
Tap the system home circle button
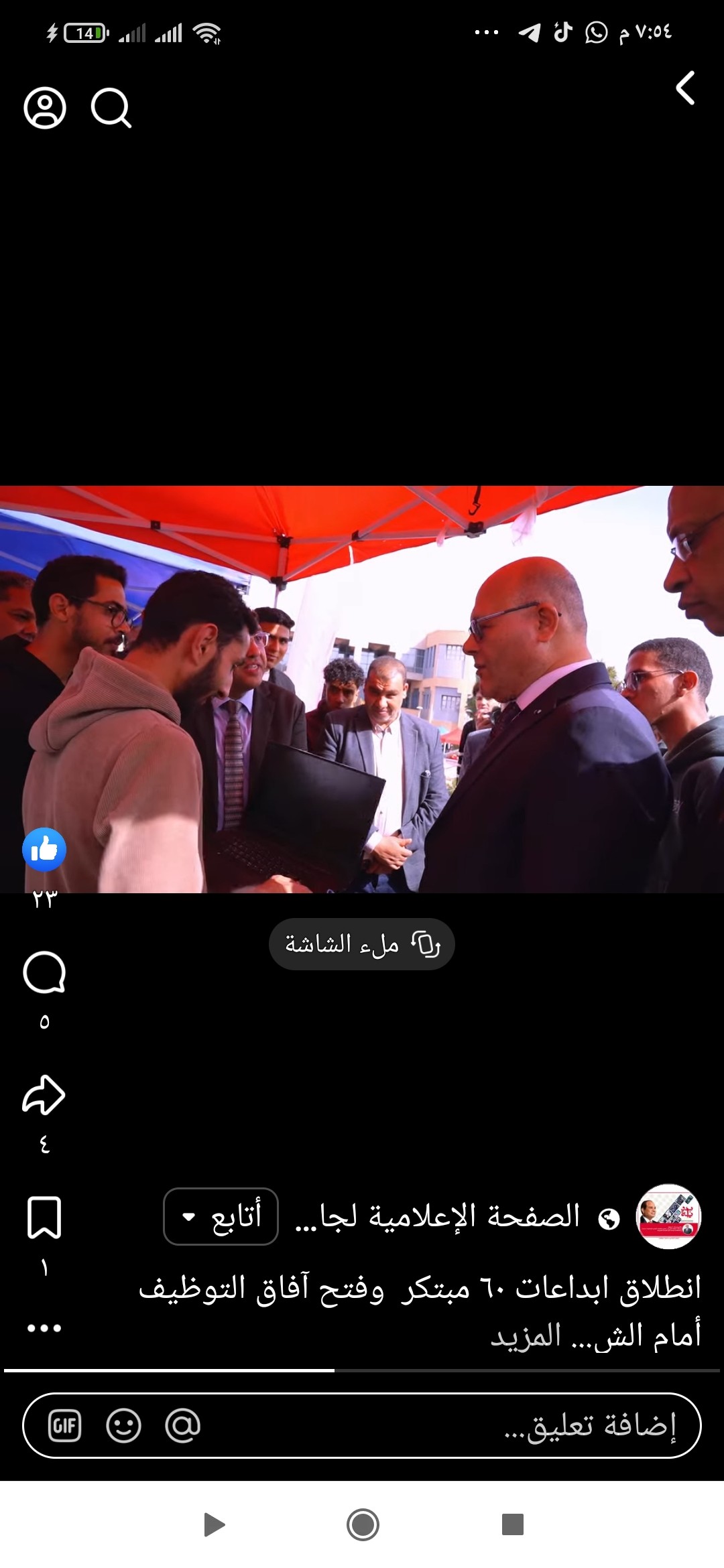pos(363,1524)
